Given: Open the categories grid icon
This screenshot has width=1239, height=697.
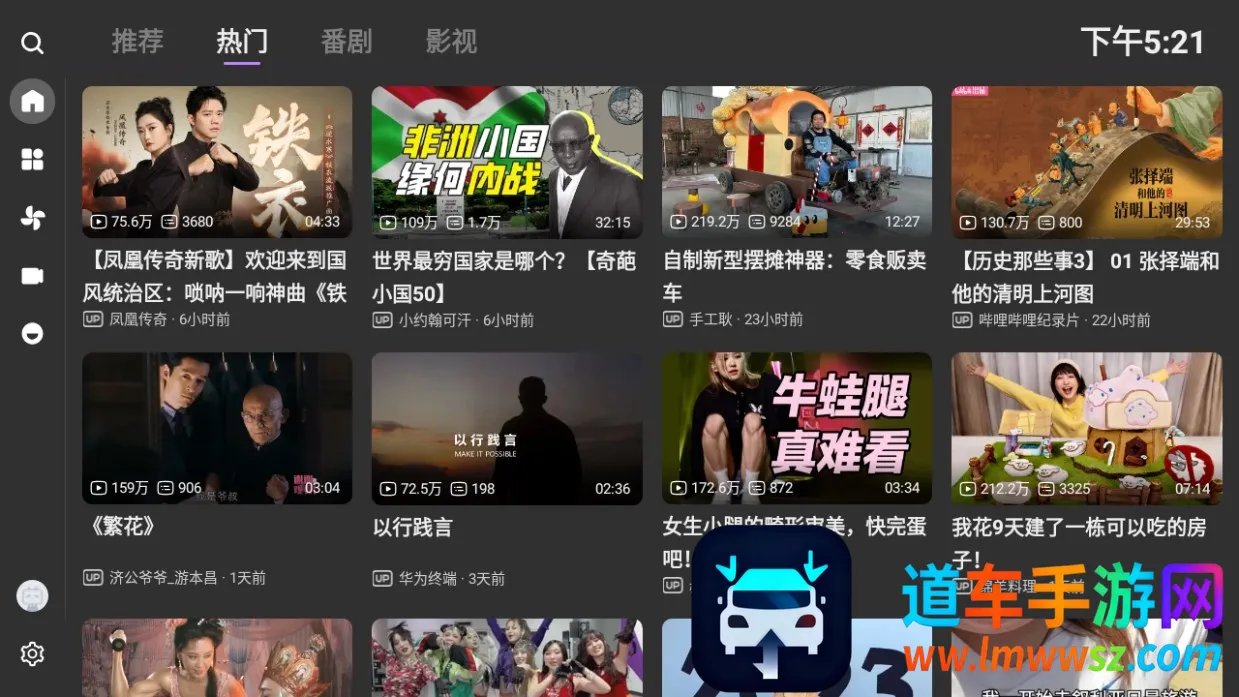Looking at the screenshot, I should tap(32, 160).
